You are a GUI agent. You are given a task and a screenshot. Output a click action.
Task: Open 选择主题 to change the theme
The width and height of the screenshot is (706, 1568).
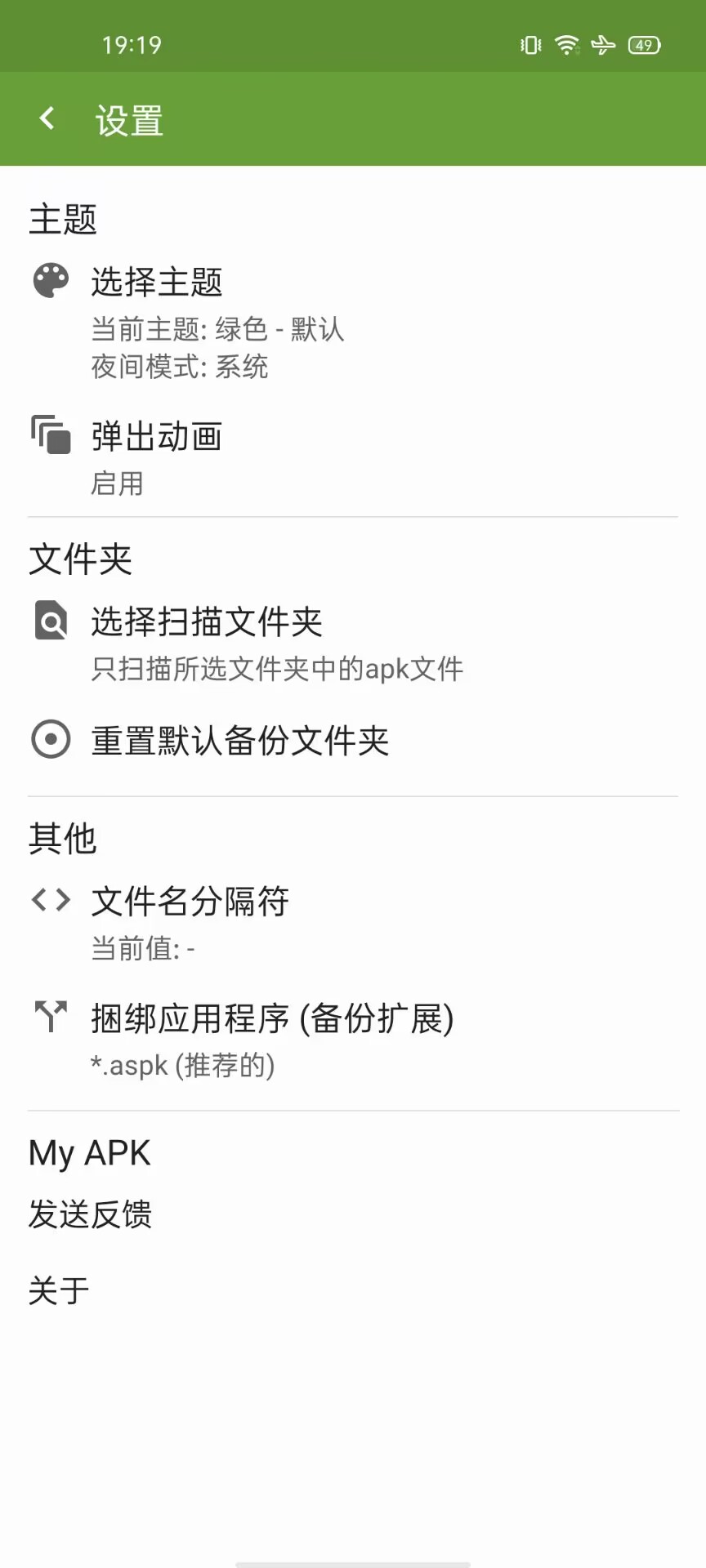[353, 322]
